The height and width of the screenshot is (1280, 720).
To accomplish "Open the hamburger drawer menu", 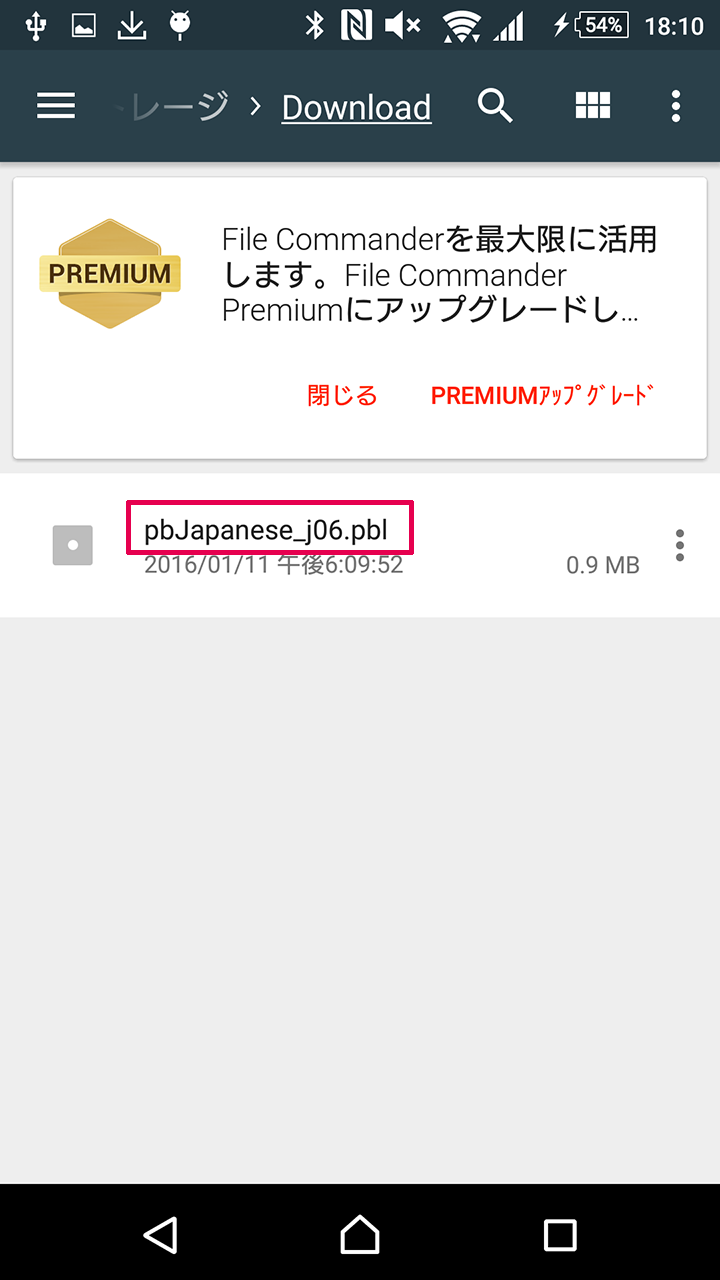I will pos(56,106).
